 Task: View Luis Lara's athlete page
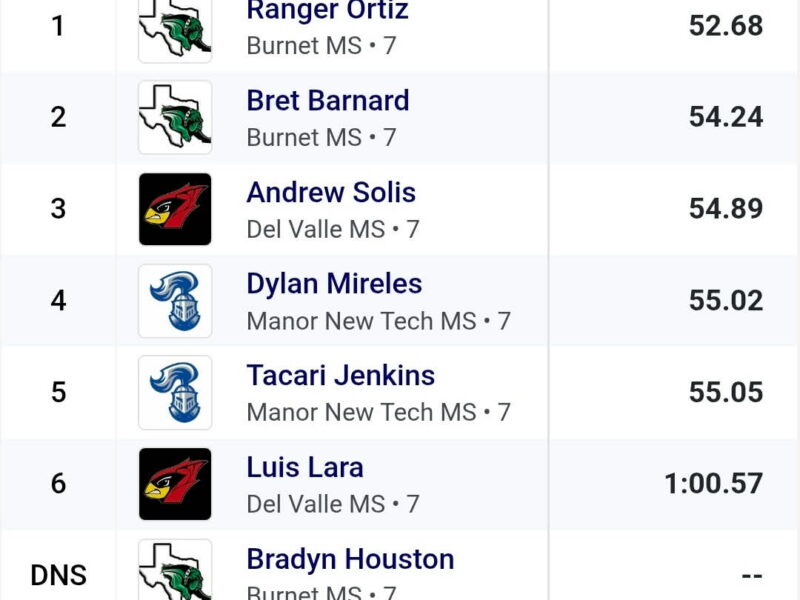pyautogui.click(x=305, y=468)
